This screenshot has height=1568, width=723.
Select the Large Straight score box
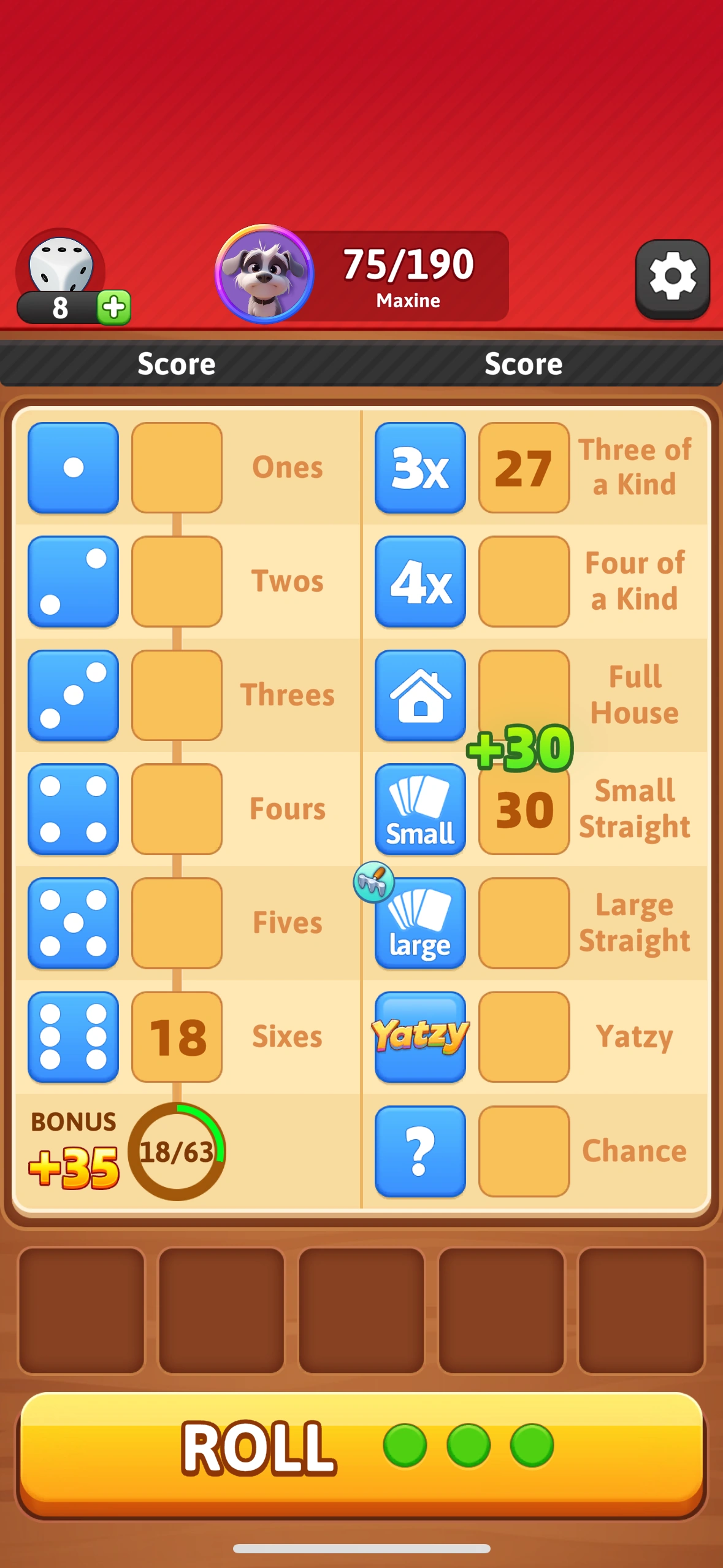[524, 923]
